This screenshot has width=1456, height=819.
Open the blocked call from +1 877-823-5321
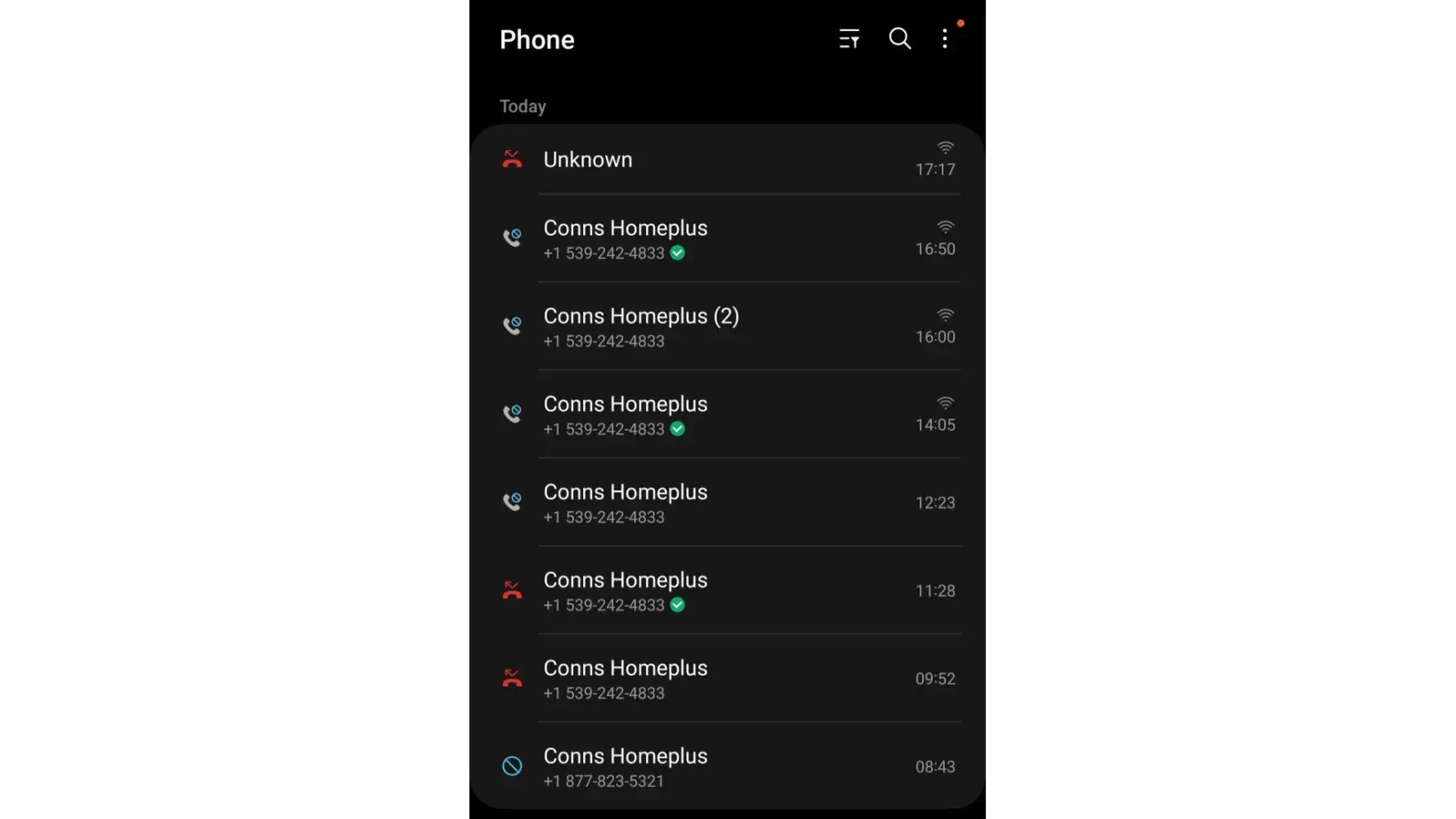(727, 767)
